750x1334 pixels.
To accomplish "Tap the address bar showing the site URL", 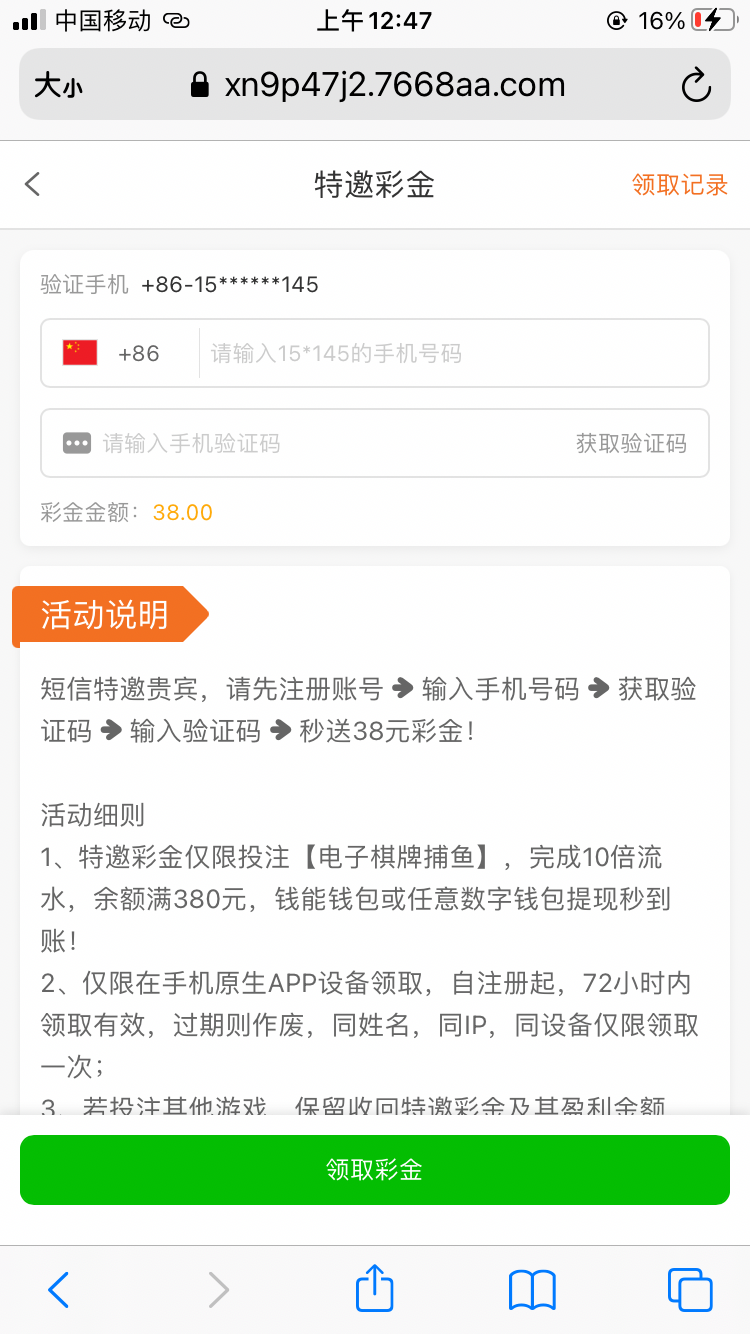I will [x=390, y=84].
